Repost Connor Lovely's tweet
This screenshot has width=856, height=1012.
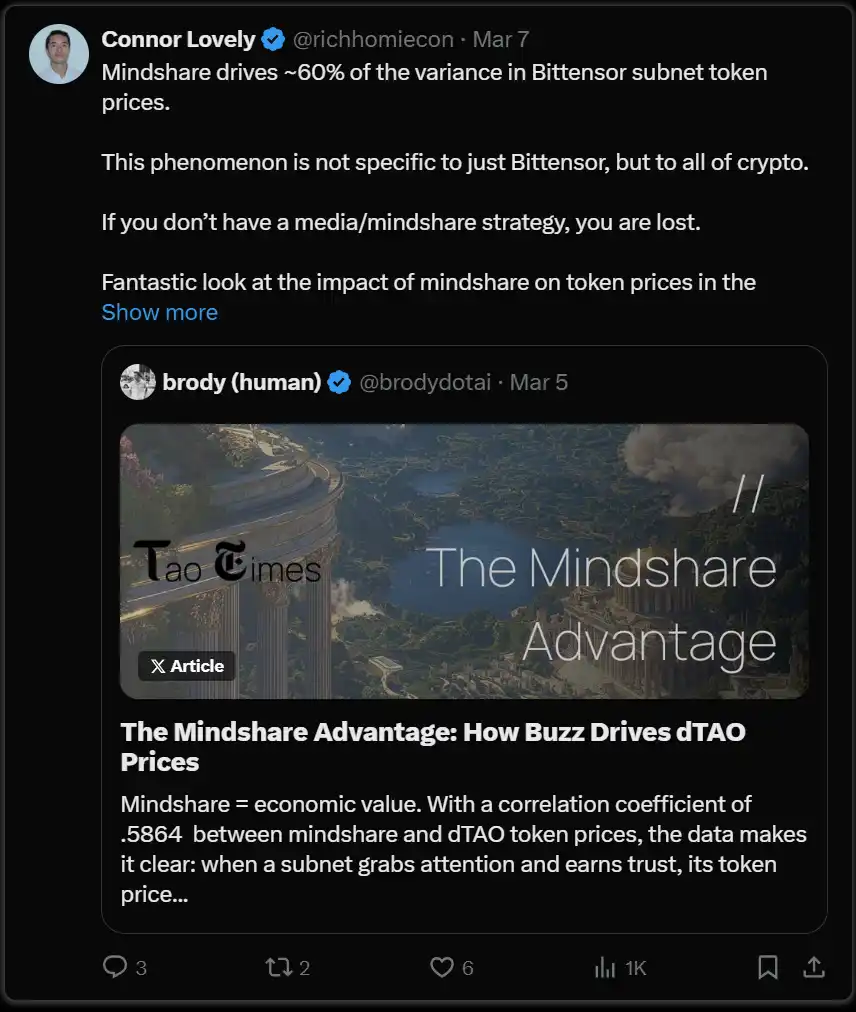coord(276,967)
